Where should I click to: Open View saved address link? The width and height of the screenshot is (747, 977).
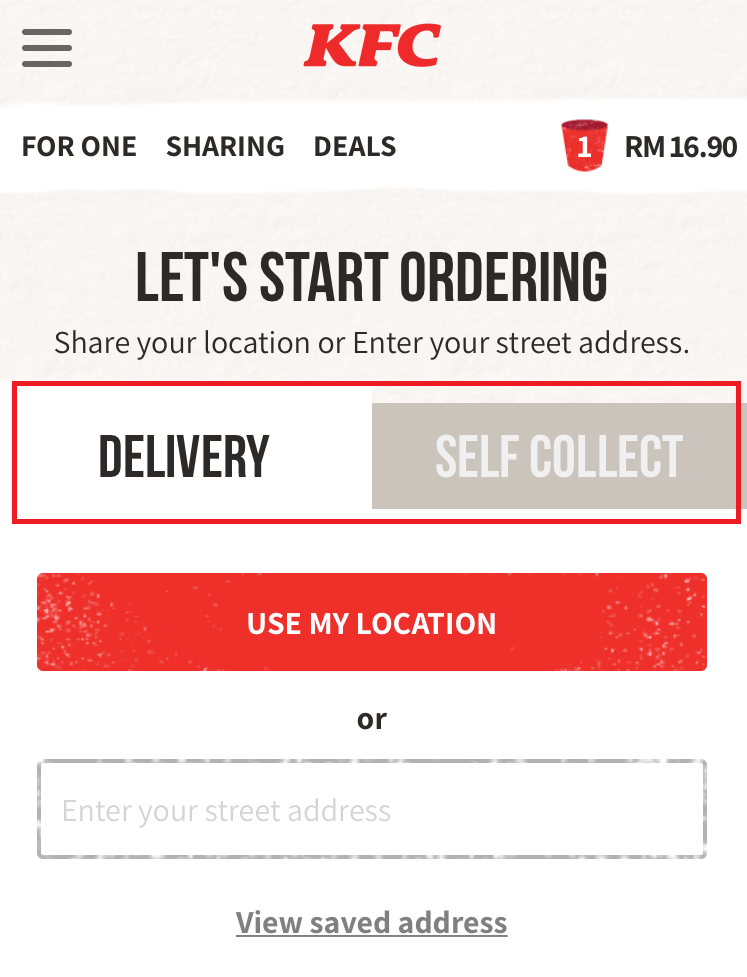[x=372, y=922]
